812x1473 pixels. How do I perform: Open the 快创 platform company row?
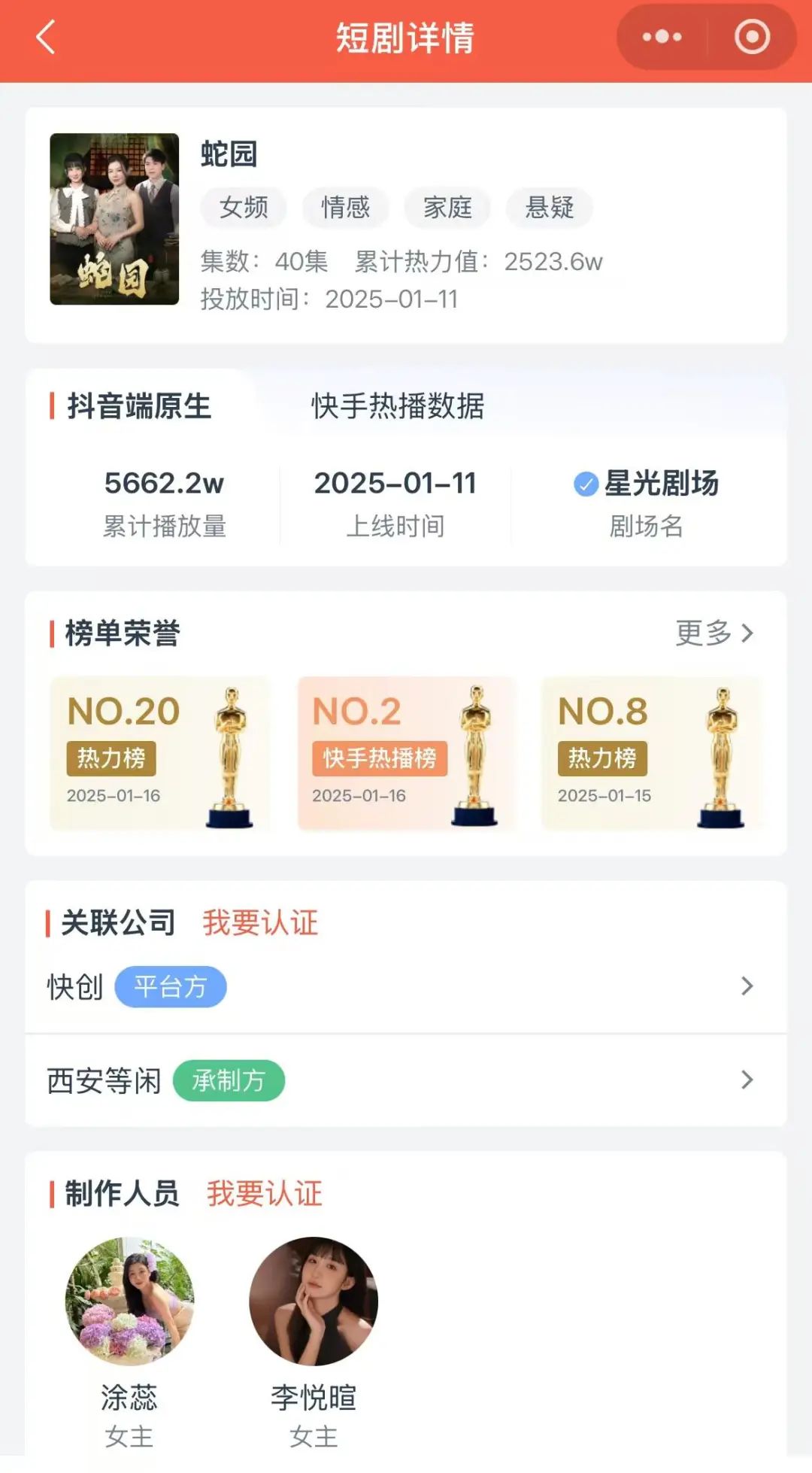(406, 987)
